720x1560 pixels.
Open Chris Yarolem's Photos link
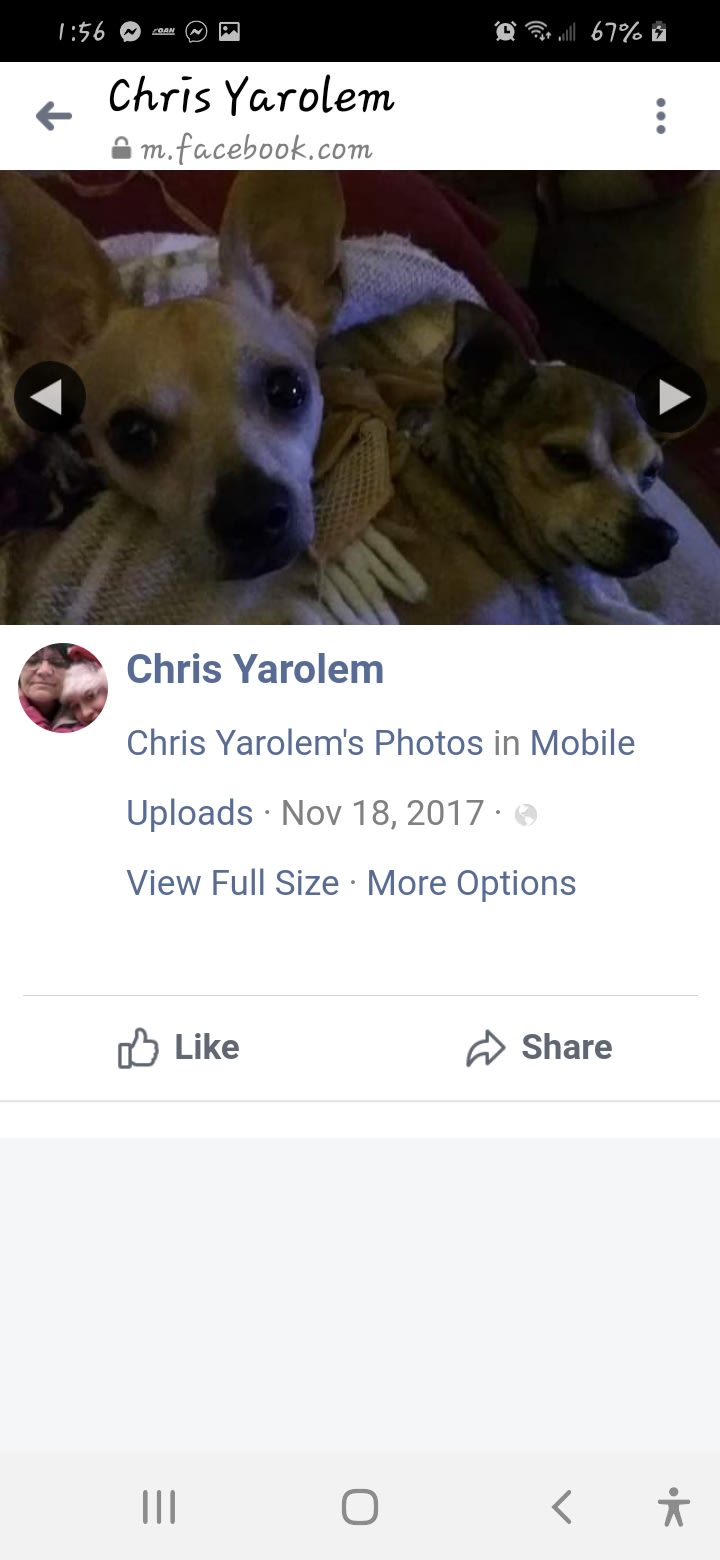[x=304, y=743]
